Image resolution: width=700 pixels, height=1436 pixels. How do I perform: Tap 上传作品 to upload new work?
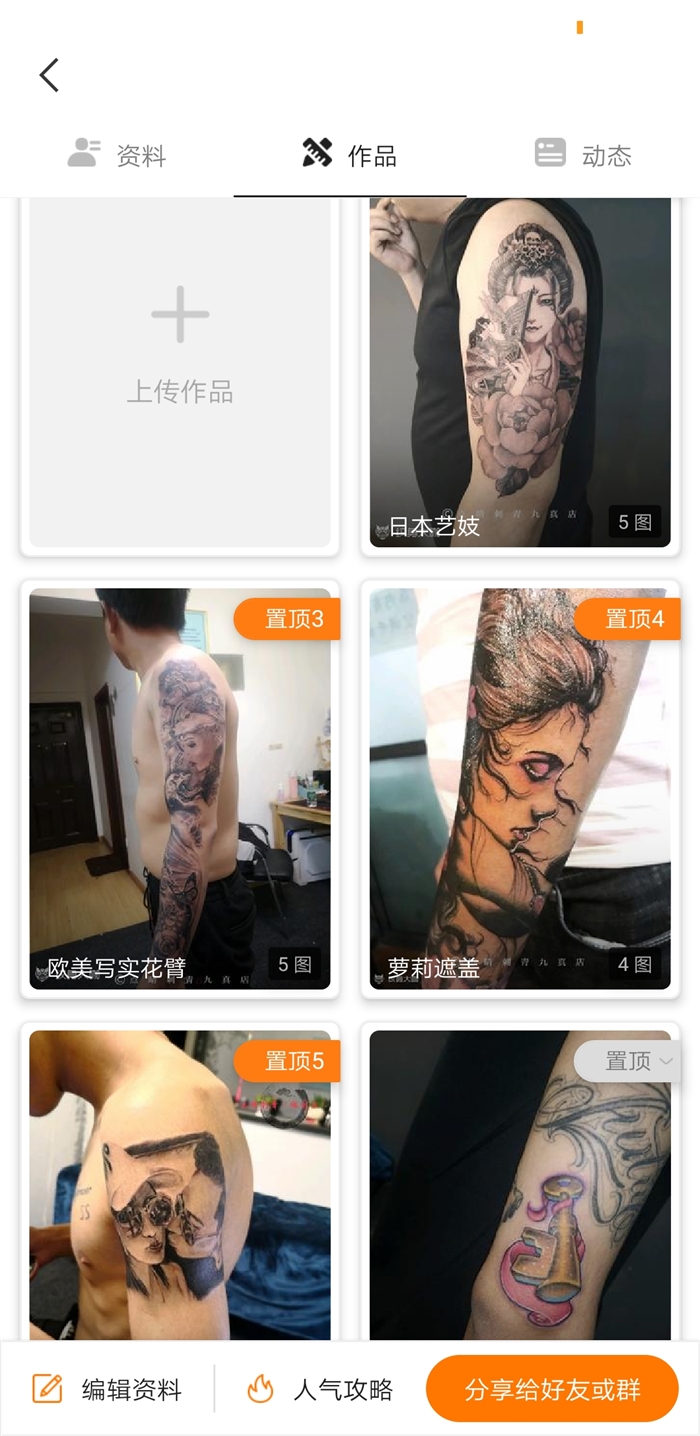coord(180,372)
